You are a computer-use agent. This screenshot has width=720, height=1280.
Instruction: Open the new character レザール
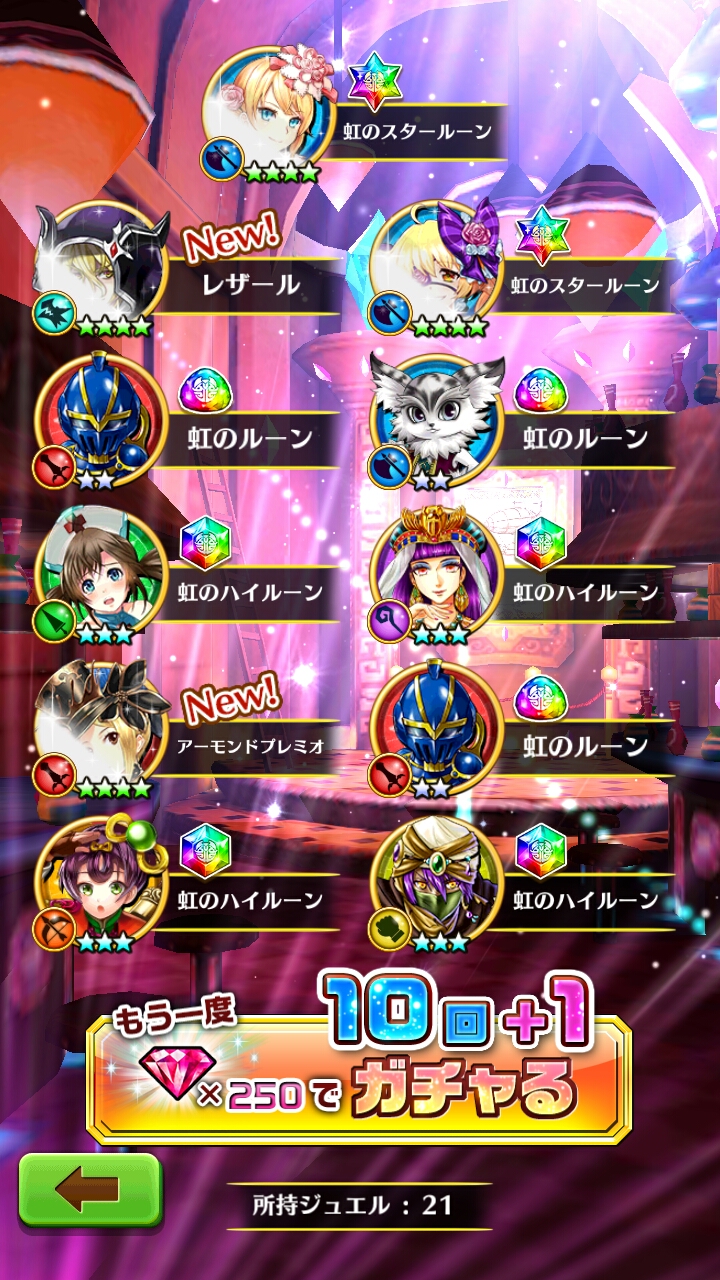pyautogui.click(x=99, y=270)
